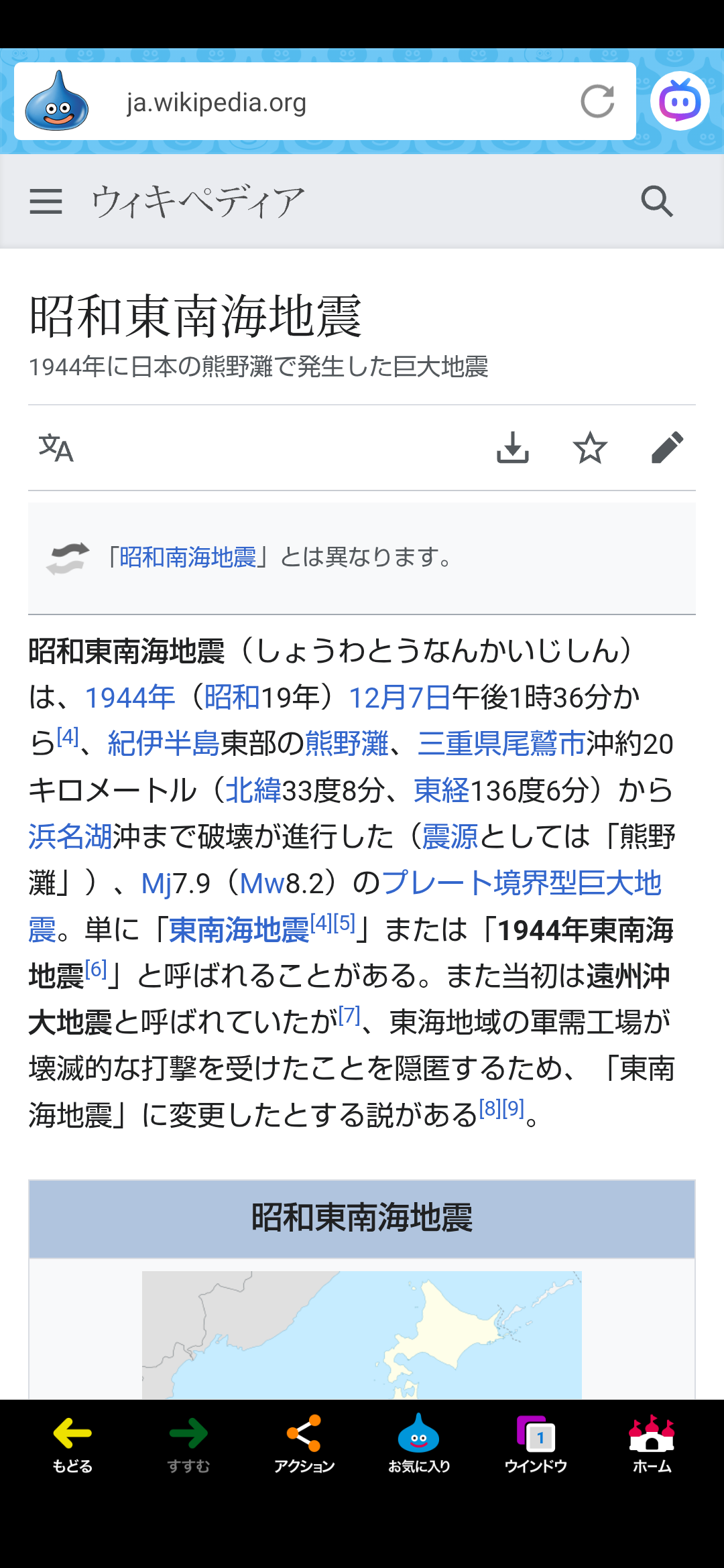Reload the page with the refresh icon
The image size is (724, 1568).
click(x=597, y=102)
